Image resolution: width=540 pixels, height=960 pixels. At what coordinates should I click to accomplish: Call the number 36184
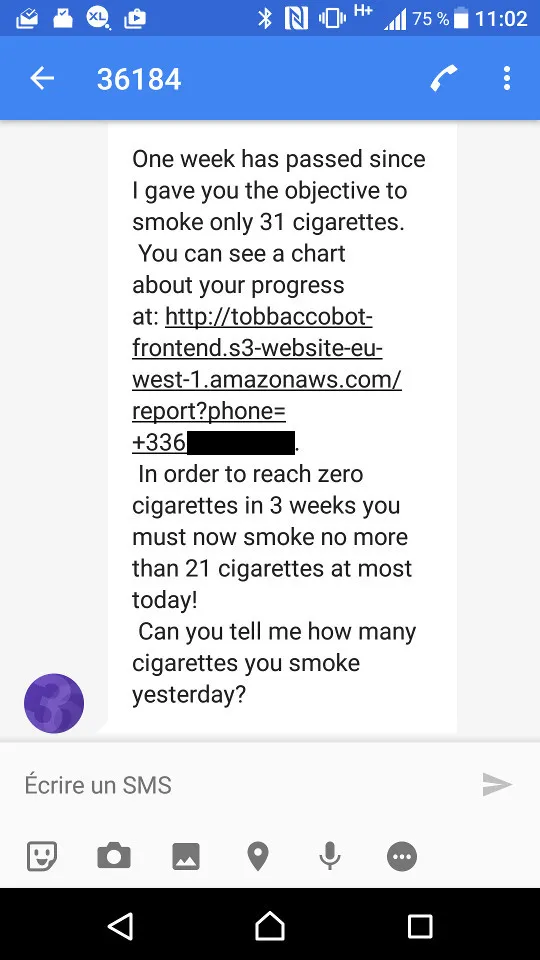444,78
